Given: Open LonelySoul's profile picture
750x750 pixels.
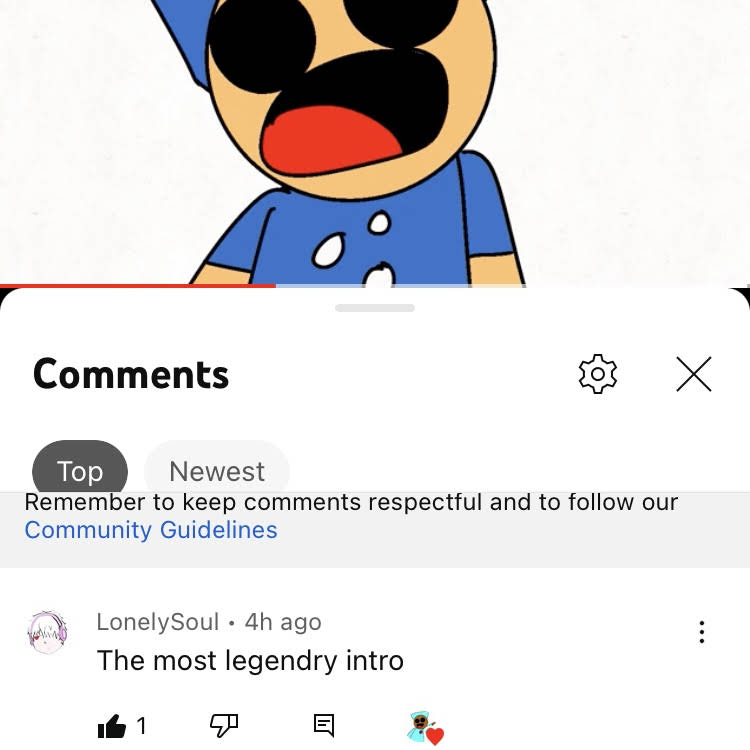Looking at the screenshot, I should tap(46, 633).
